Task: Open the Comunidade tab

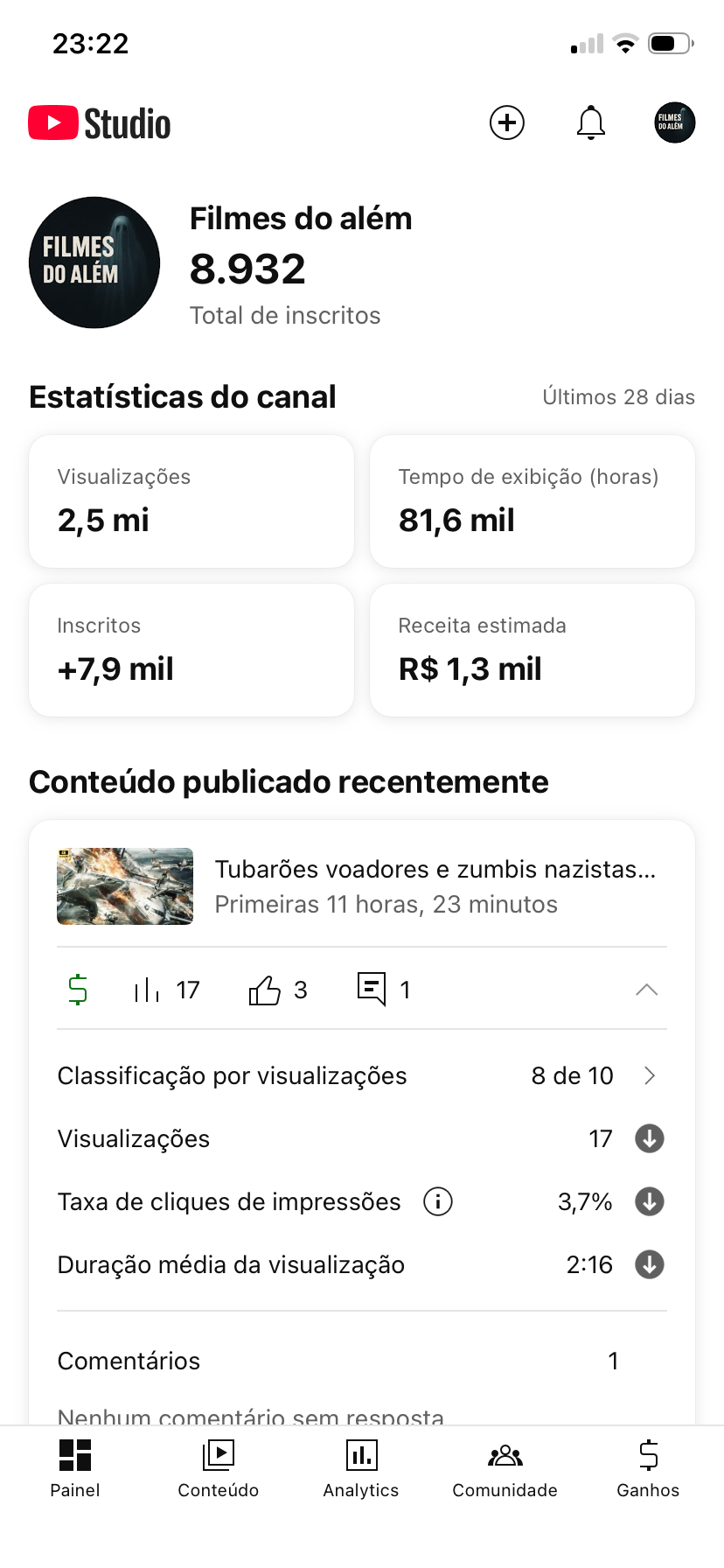Action: 505,1469
